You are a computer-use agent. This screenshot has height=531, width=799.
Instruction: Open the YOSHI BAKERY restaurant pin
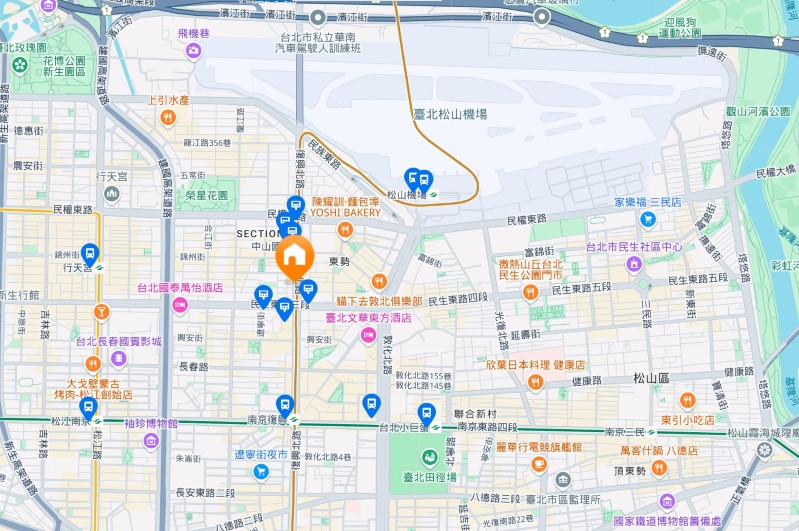point(345,229)
